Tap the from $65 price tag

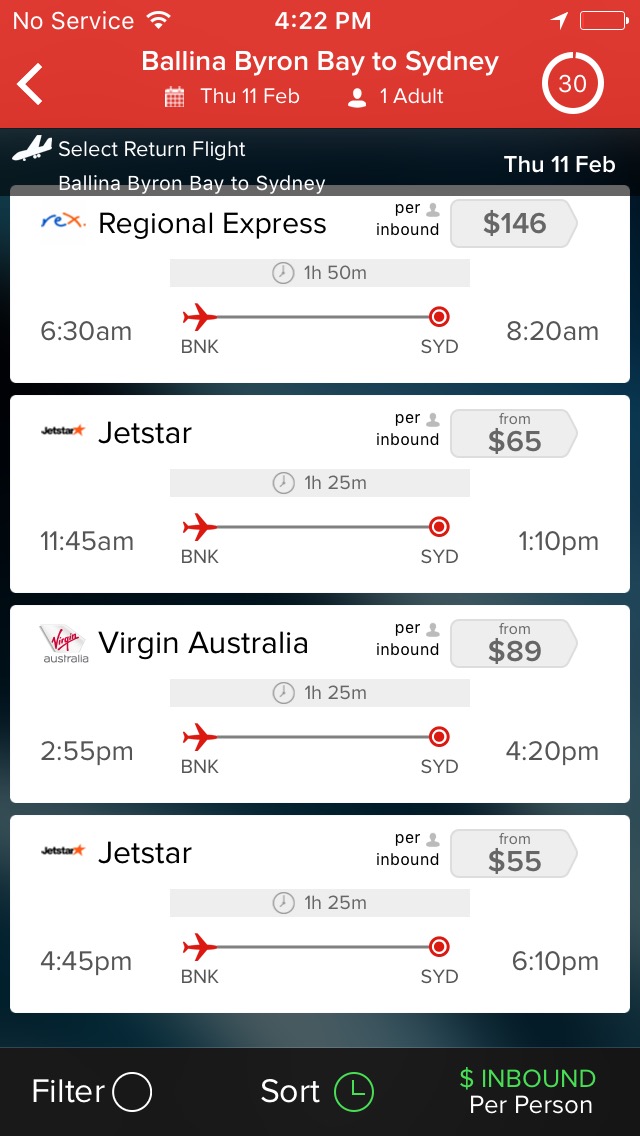coord(514,433)
